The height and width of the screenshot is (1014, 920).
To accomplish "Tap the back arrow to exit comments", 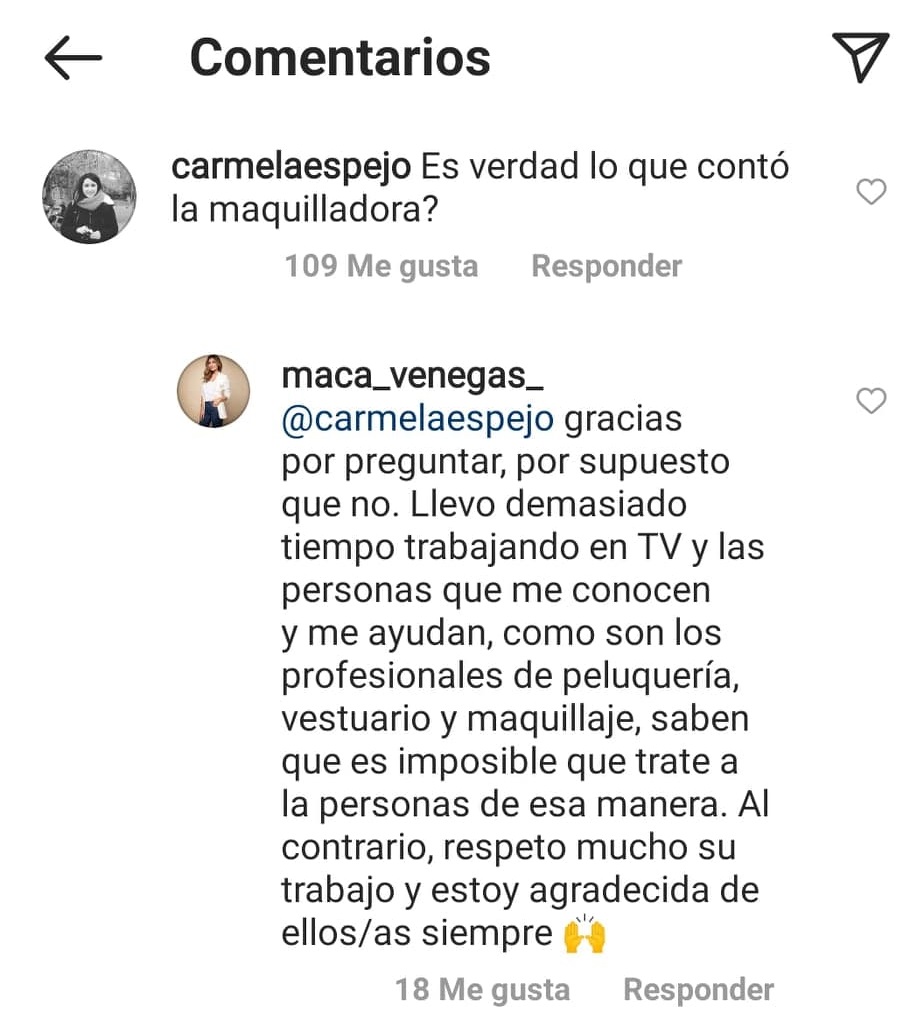I will tap(72, 57).
